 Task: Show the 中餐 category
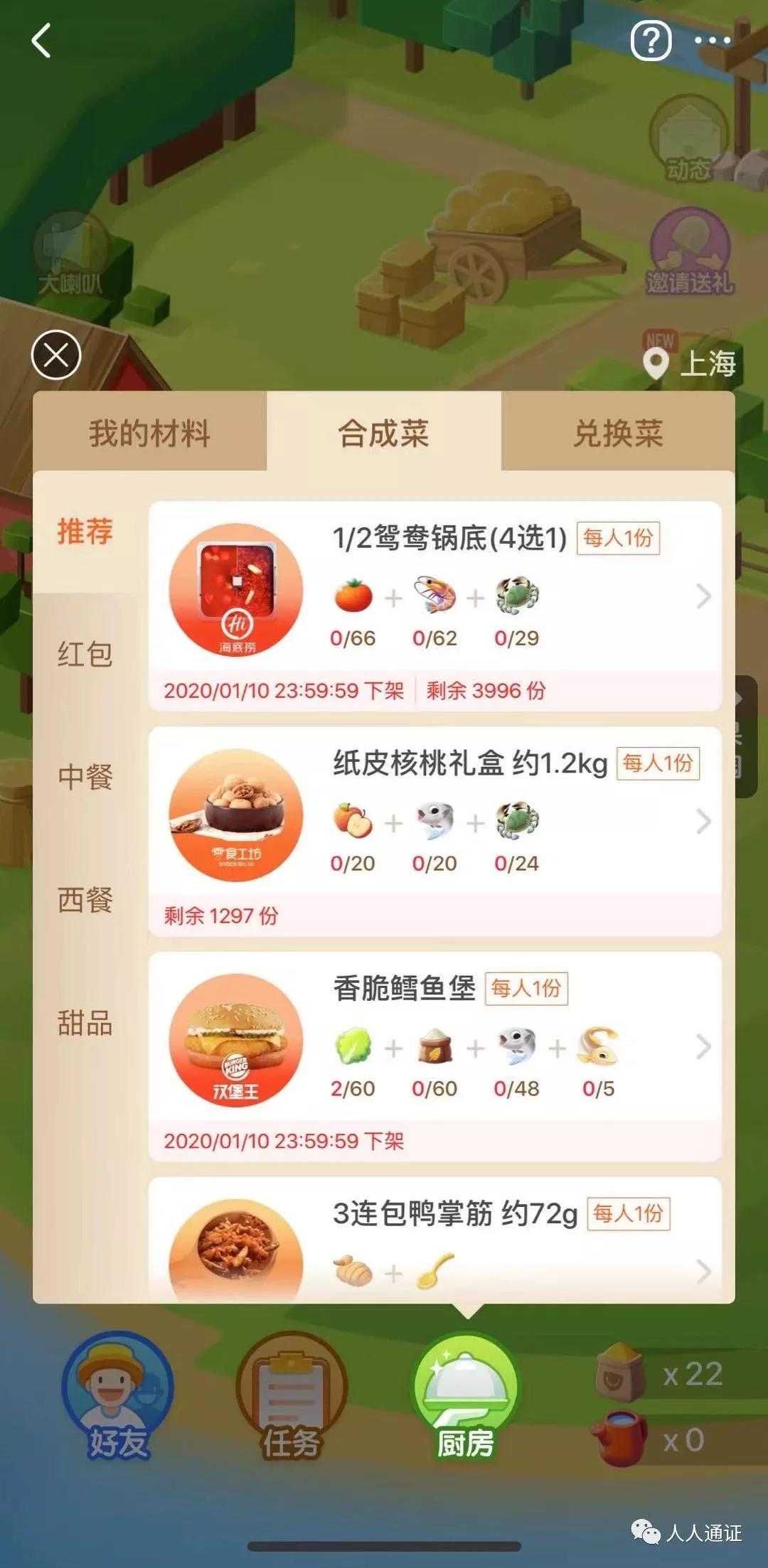point(85,777)
